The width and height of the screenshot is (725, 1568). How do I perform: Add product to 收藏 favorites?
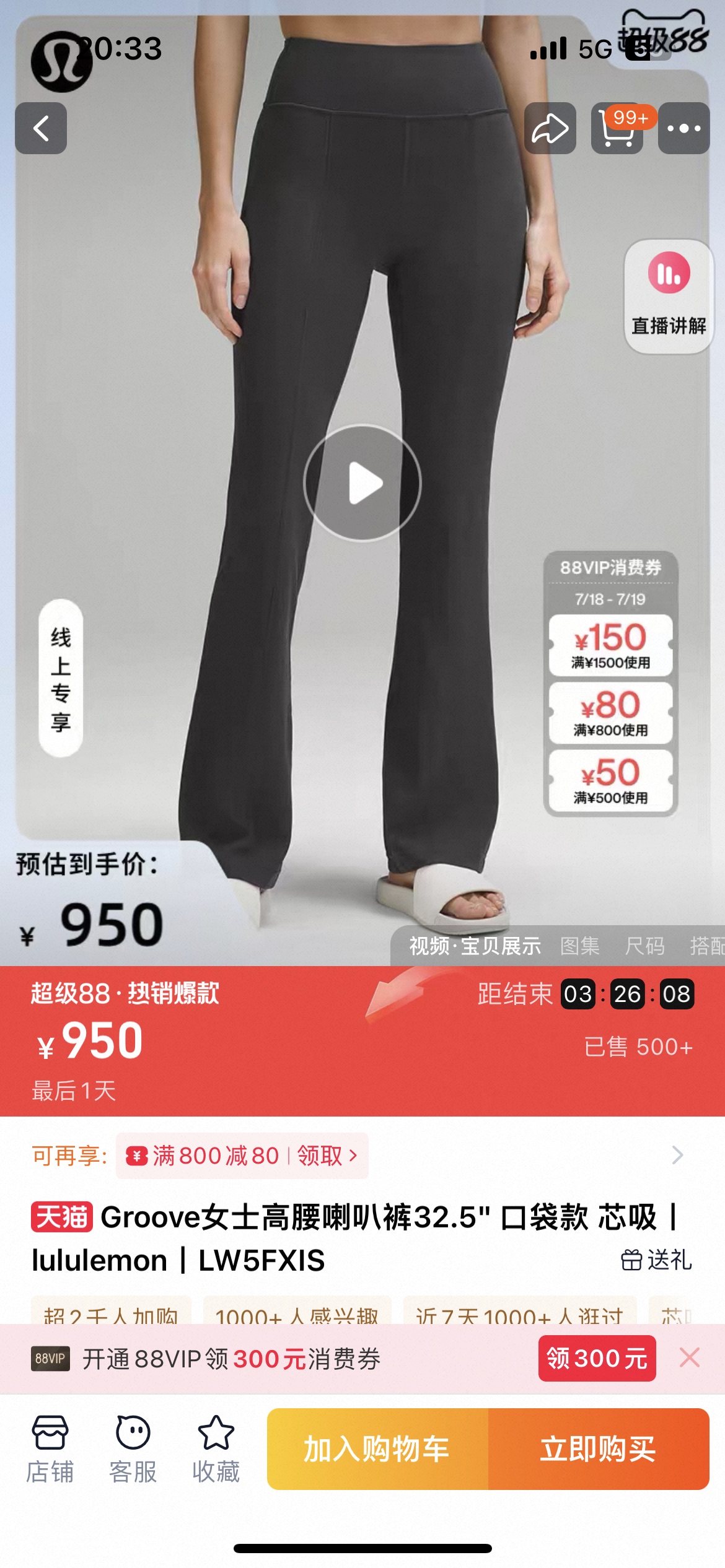click(x=216, y=1448)
